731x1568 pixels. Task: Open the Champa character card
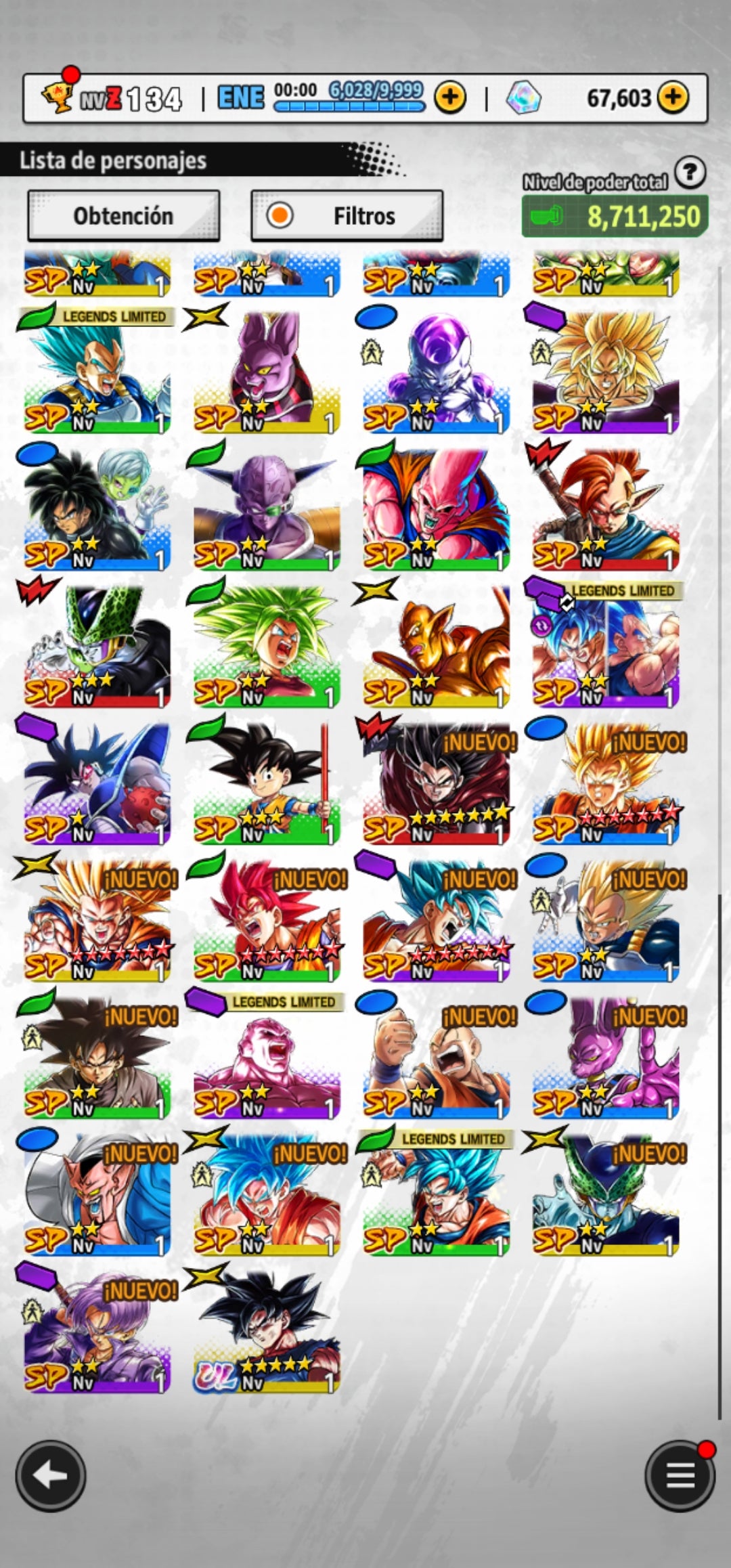pos(266,369)
